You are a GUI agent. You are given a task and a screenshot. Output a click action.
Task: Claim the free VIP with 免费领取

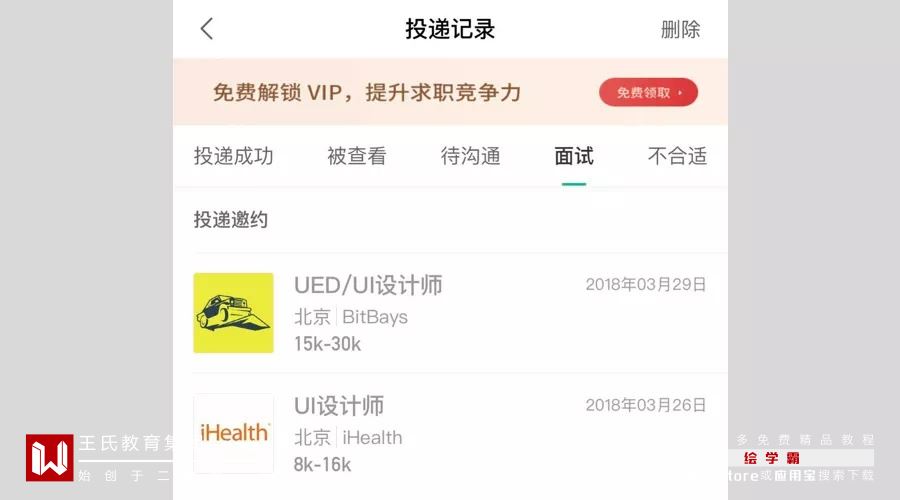click(x=648, y=93)
